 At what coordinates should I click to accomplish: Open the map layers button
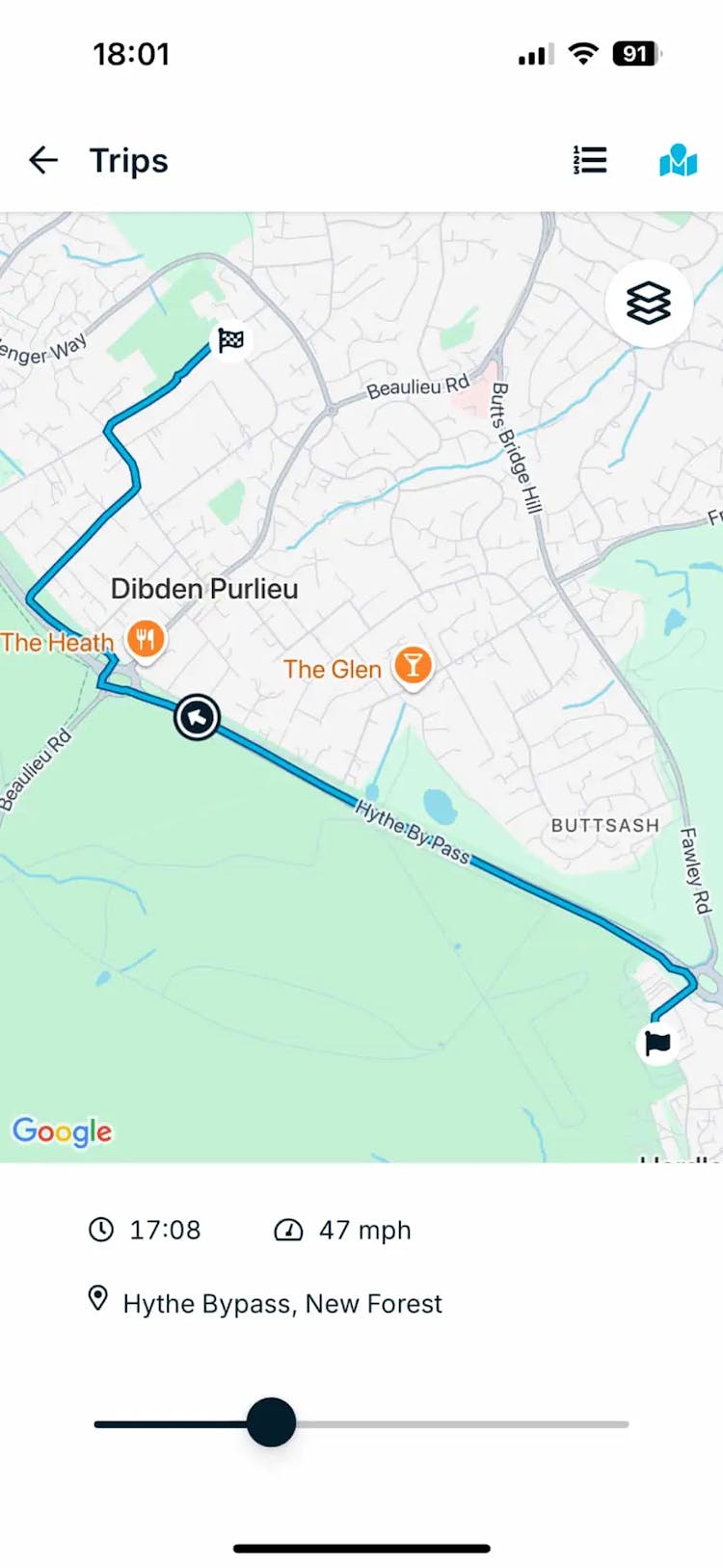(649, 304)
